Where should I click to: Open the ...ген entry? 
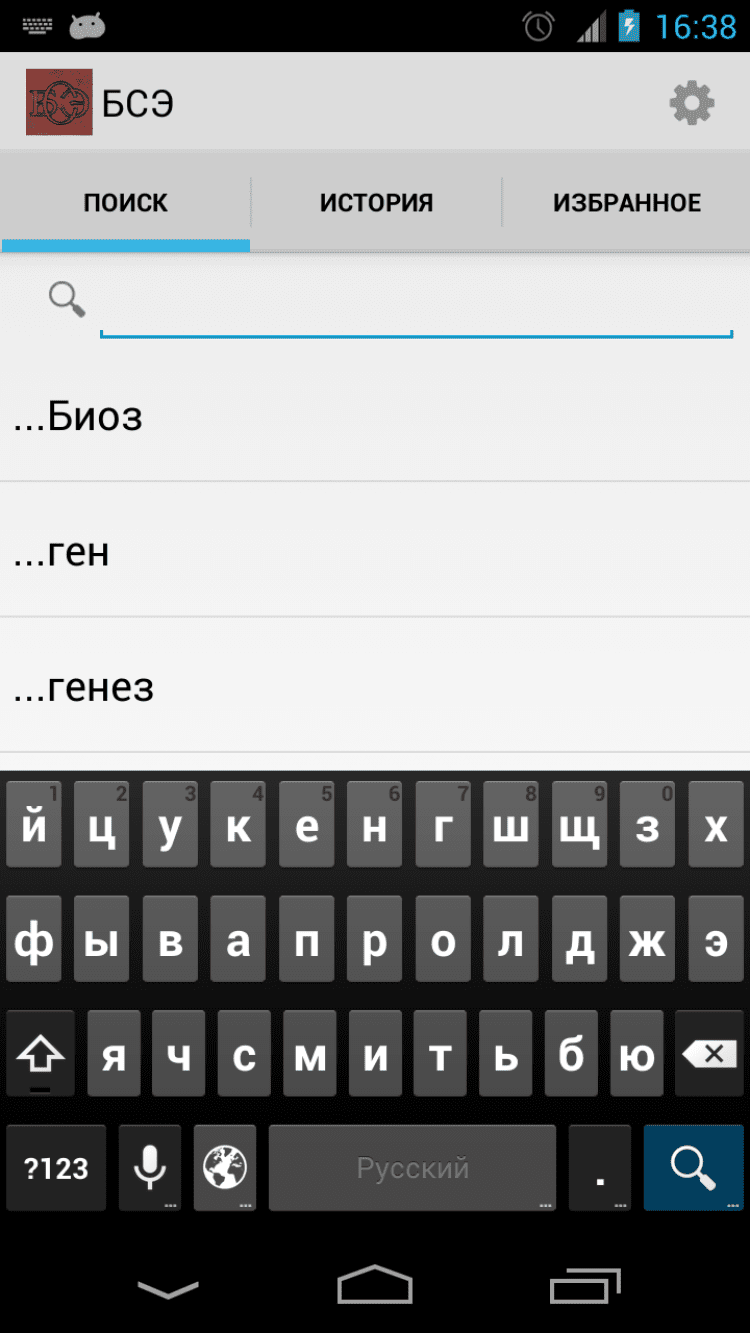[375, 551]
